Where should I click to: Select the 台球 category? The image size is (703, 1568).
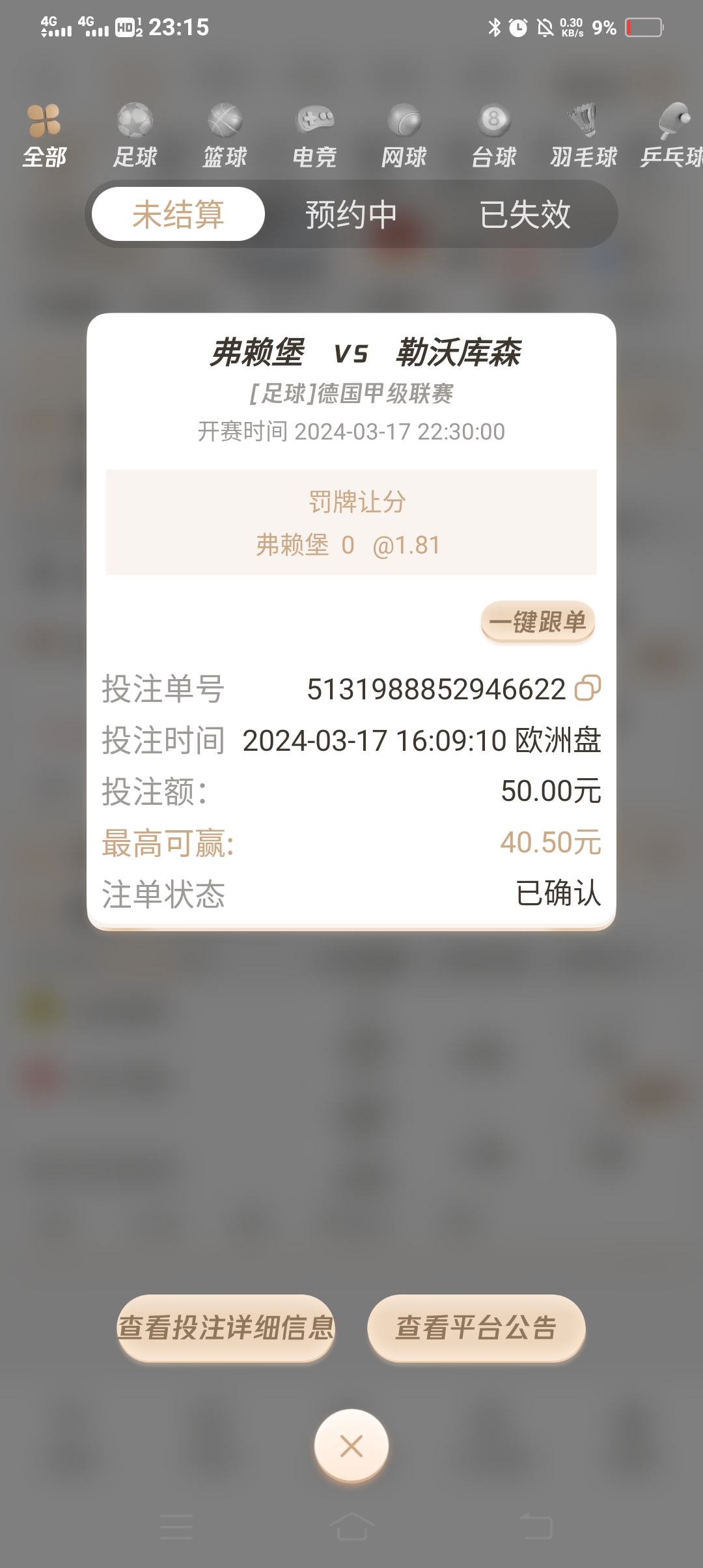(x=493, y=135)
